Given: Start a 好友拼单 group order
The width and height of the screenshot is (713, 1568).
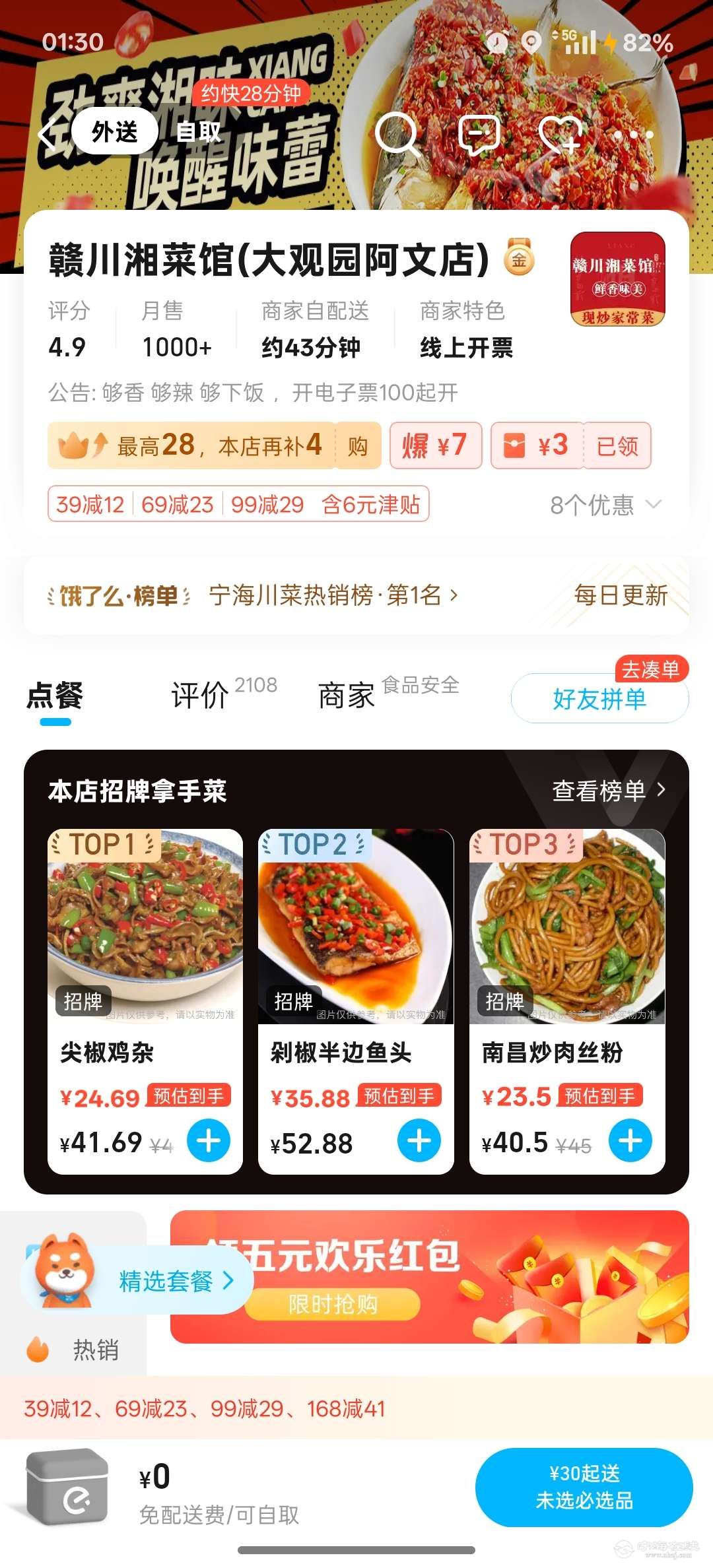Looking at the screenshot, I should coord(599,699).
